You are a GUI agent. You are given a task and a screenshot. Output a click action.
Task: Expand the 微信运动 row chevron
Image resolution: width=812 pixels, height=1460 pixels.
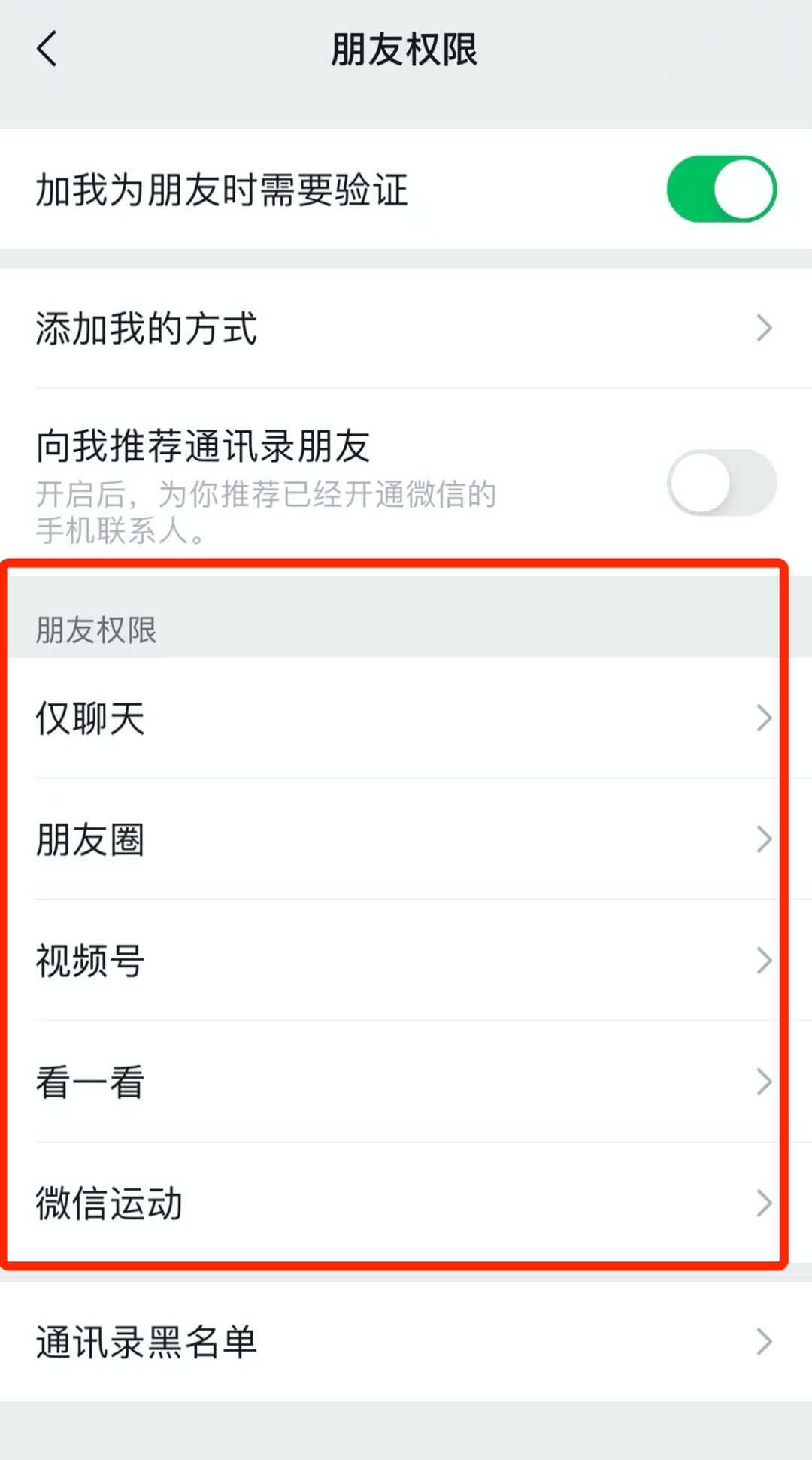(765, 1204)
